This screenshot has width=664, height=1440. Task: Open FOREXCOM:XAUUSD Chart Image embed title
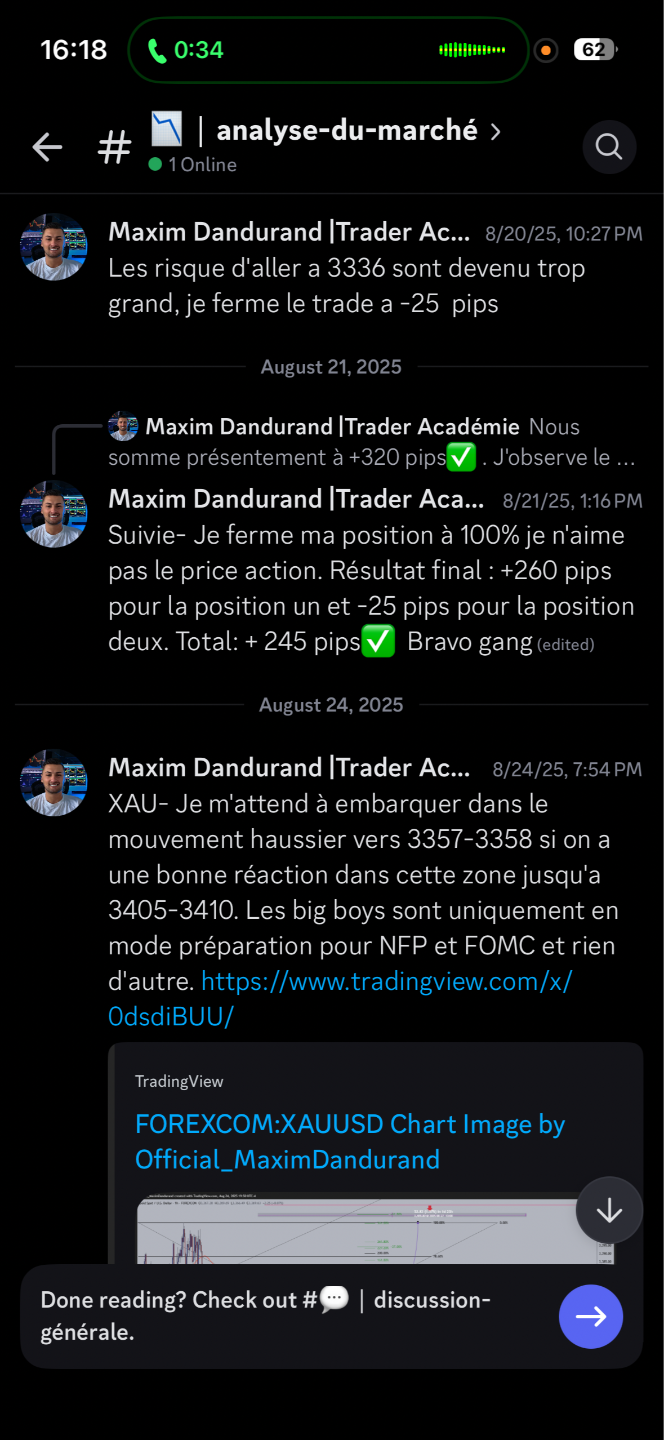(x=350, y=1141)
